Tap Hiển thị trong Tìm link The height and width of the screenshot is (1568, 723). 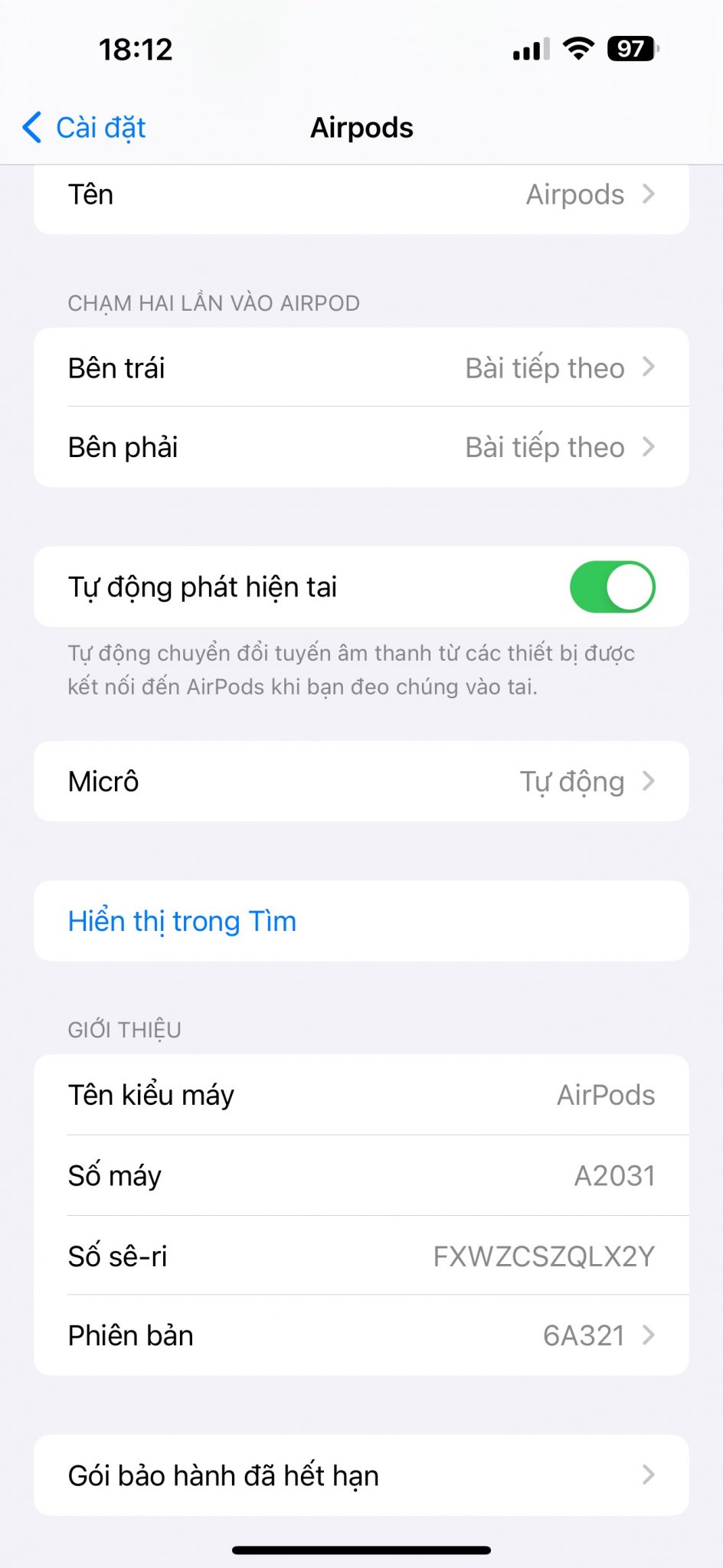coord(182,921)
